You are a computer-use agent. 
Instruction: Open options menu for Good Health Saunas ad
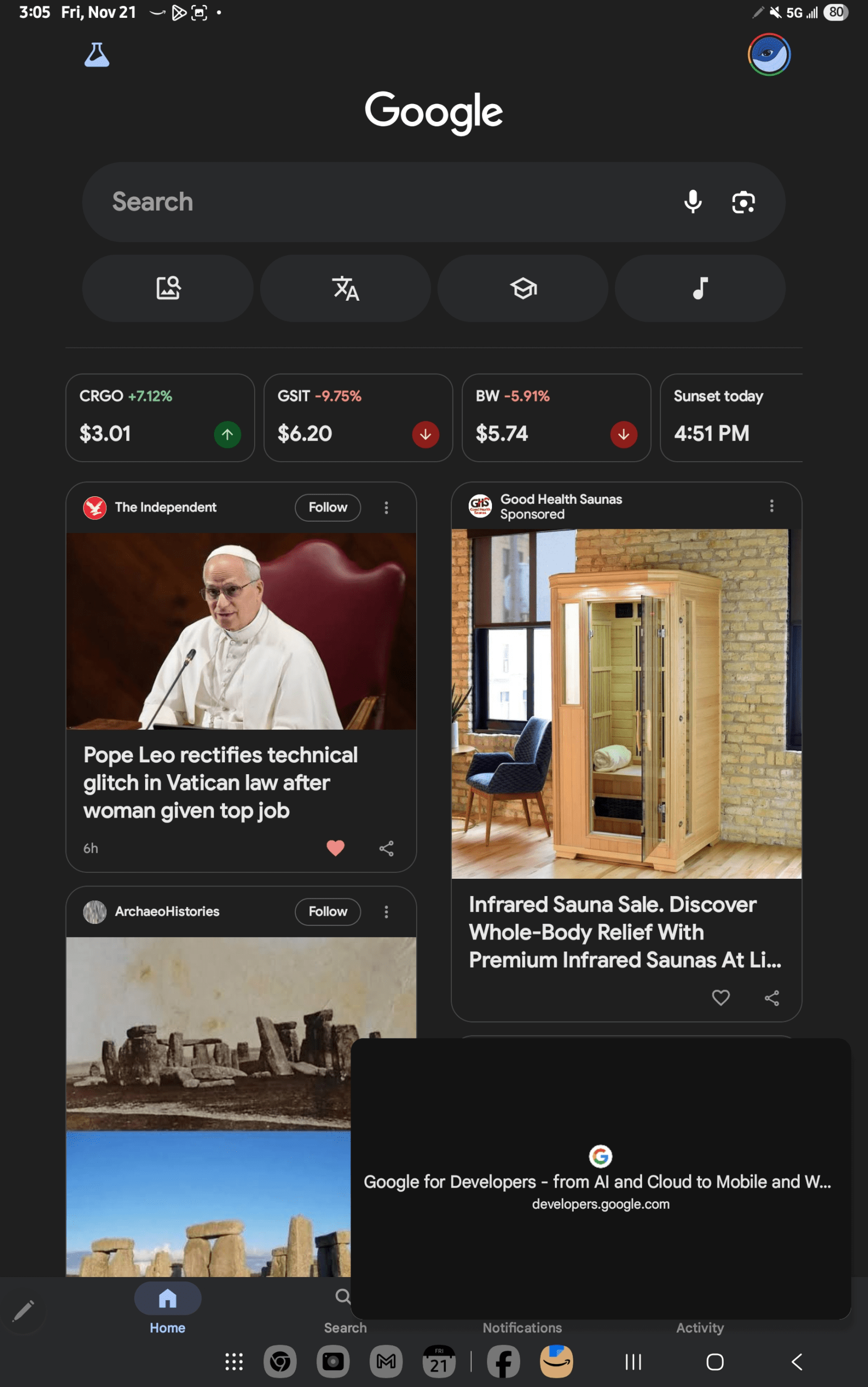point(772,505)
